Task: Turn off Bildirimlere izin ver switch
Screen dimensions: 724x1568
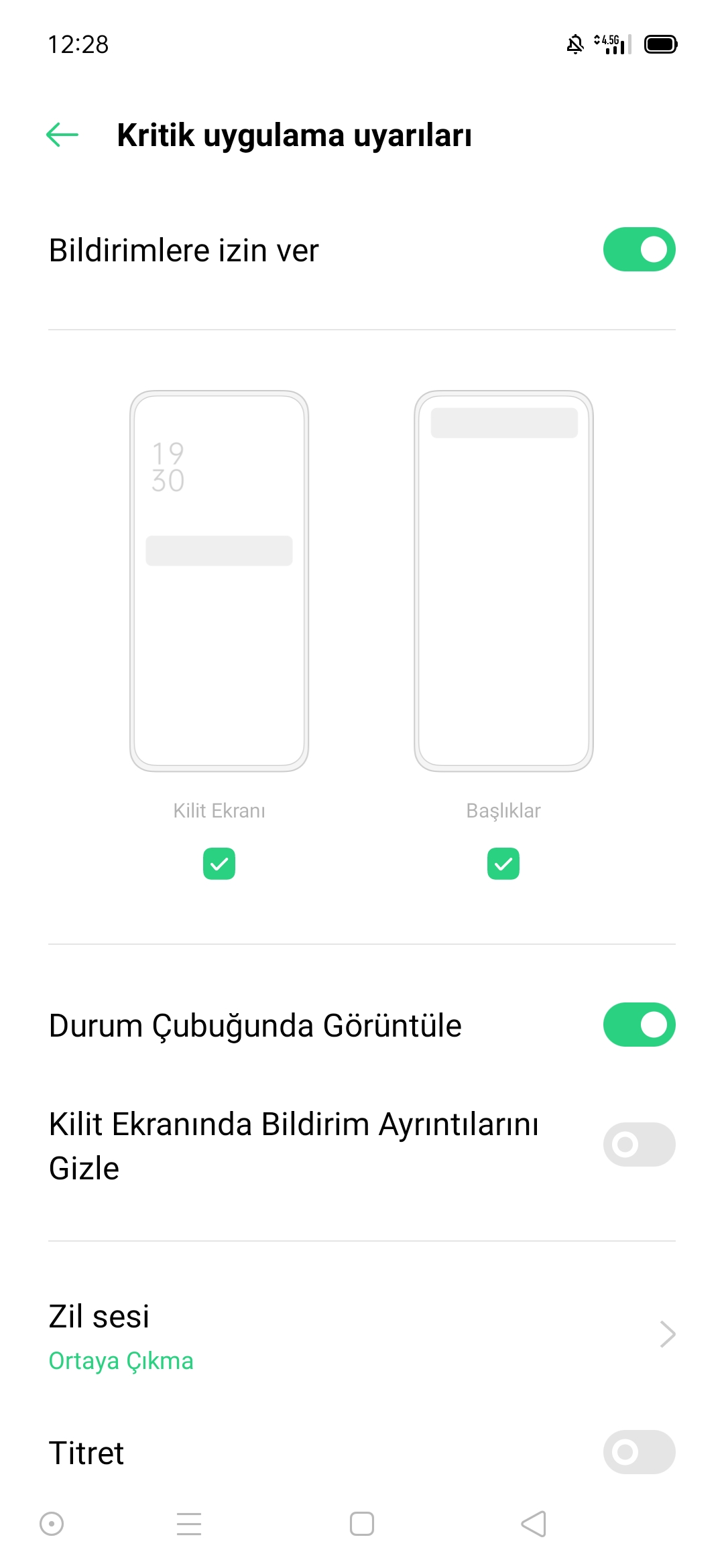Action: coord(639,249)
